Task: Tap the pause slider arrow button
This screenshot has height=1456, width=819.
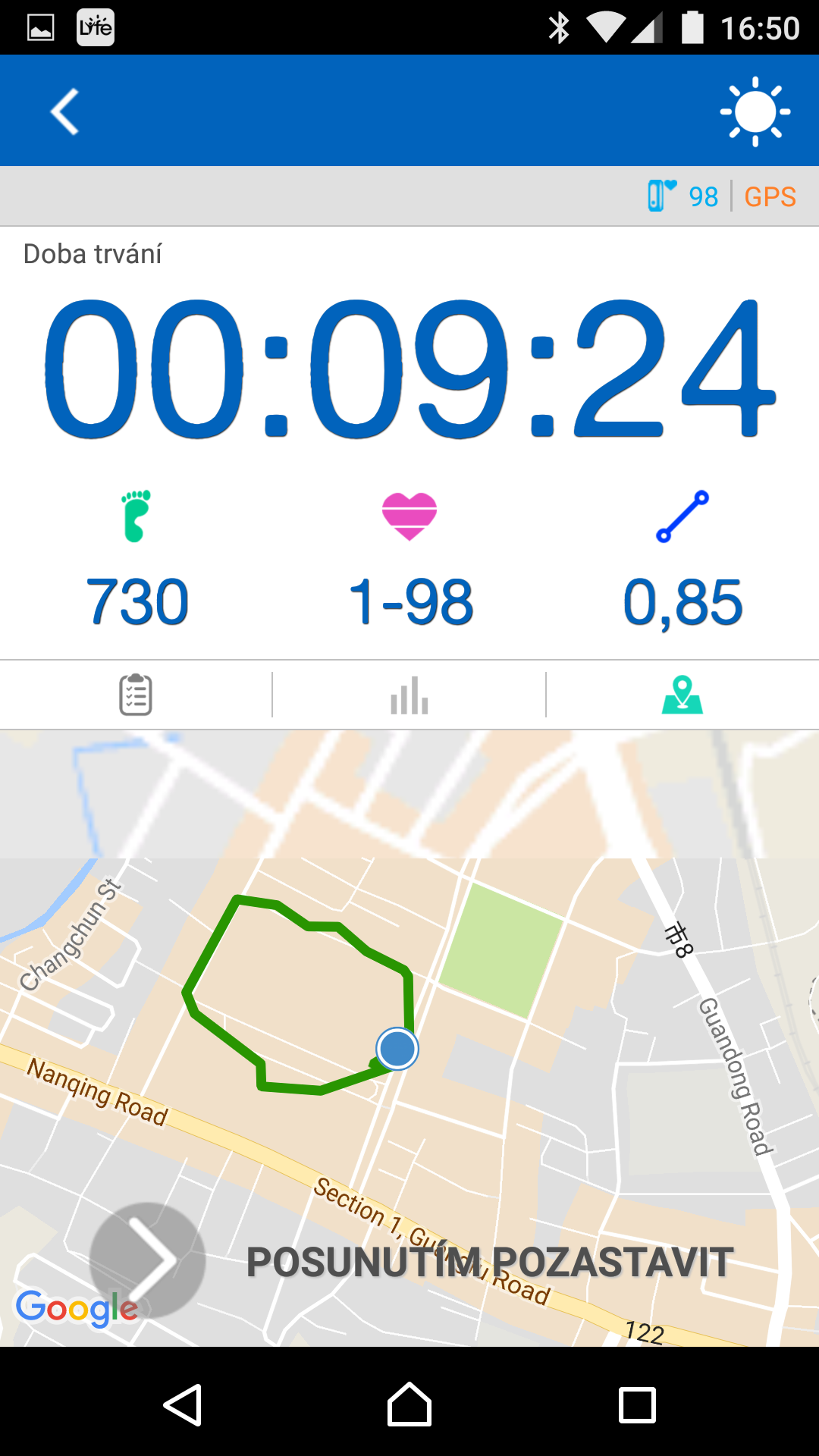Action: [147, 1260]
